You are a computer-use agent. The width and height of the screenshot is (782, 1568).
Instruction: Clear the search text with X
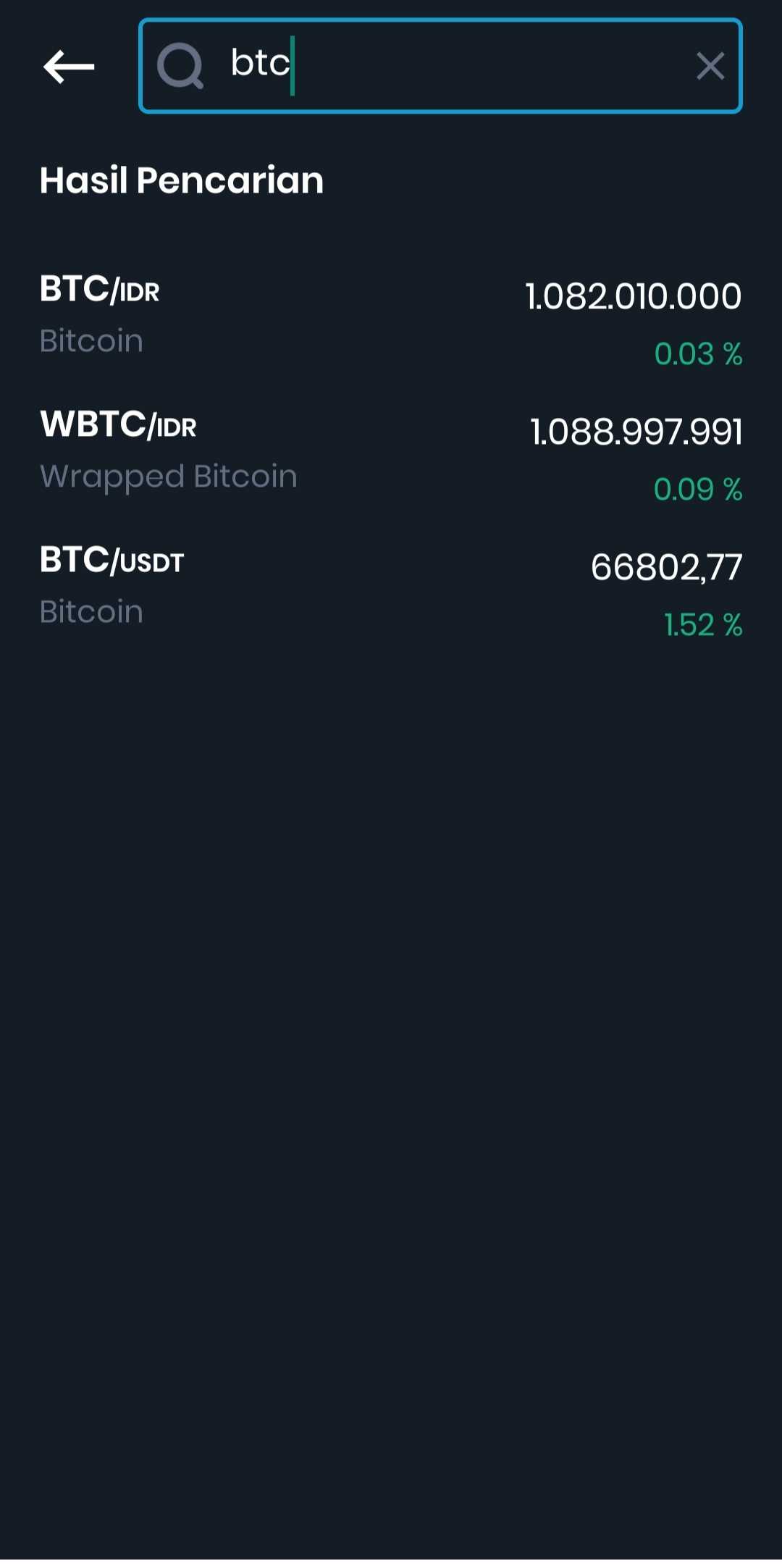710,66
